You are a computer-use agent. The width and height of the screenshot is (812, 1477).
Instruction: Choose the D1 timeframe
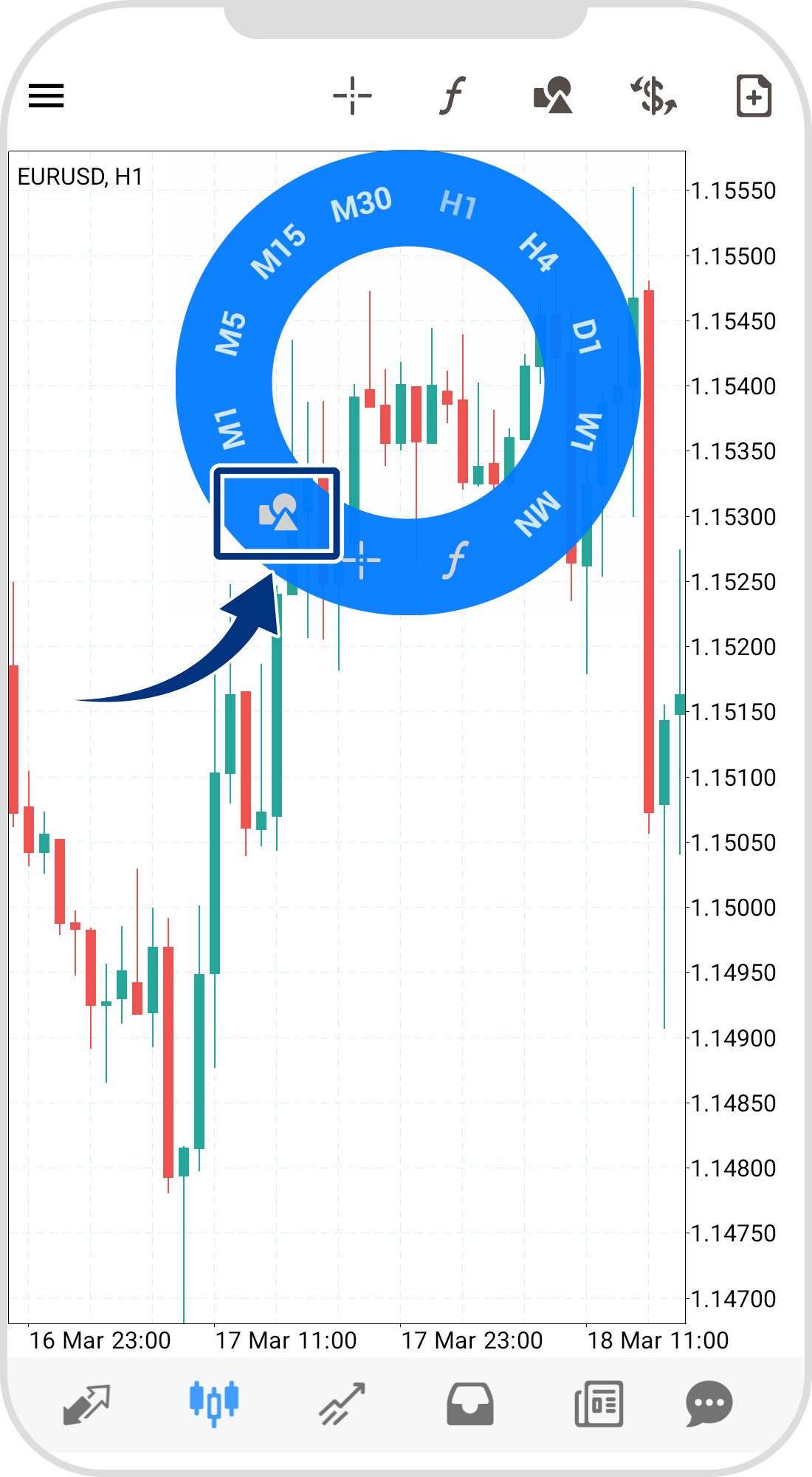587,336
